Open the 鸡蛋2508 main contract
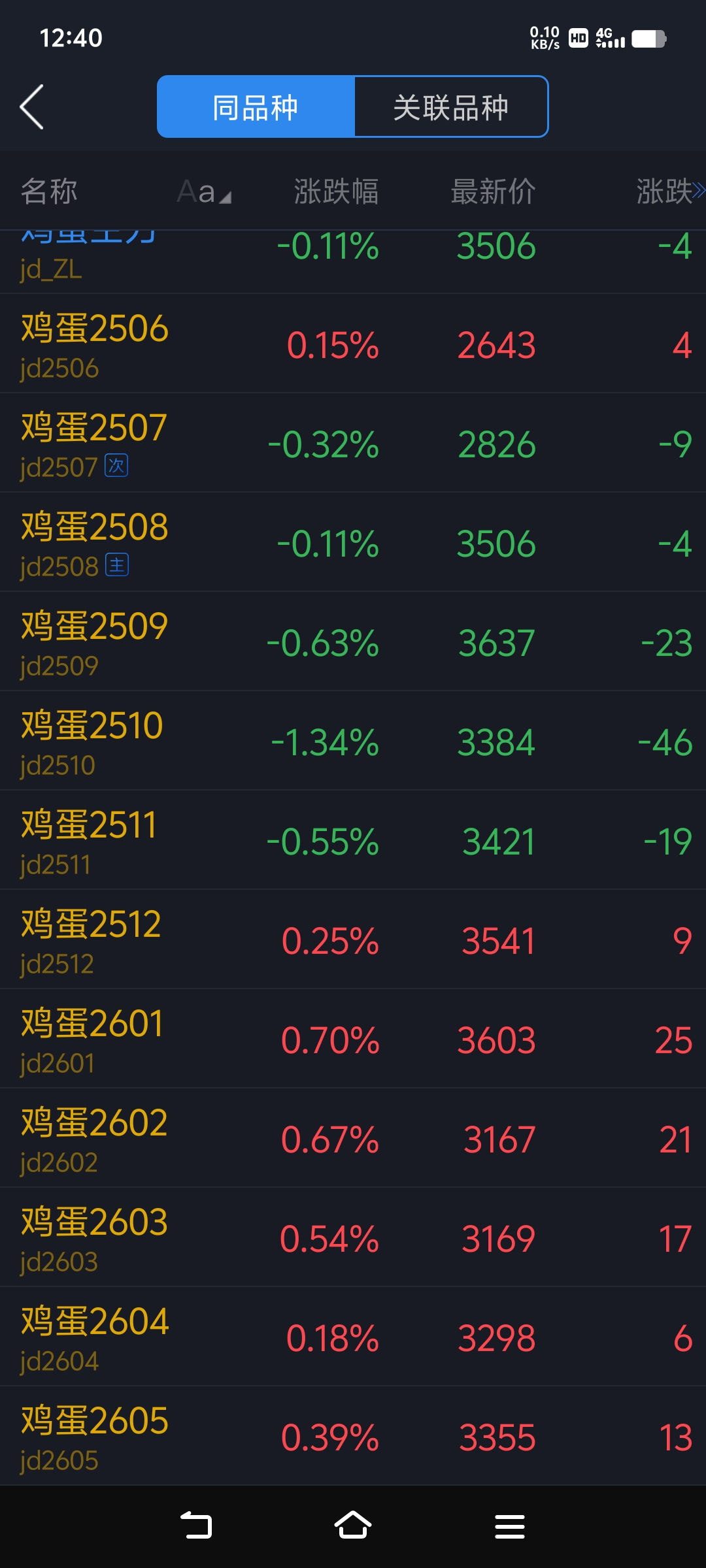Image resolution: width=706 pixels, height=1568 pixels. [x=353, y=543]
